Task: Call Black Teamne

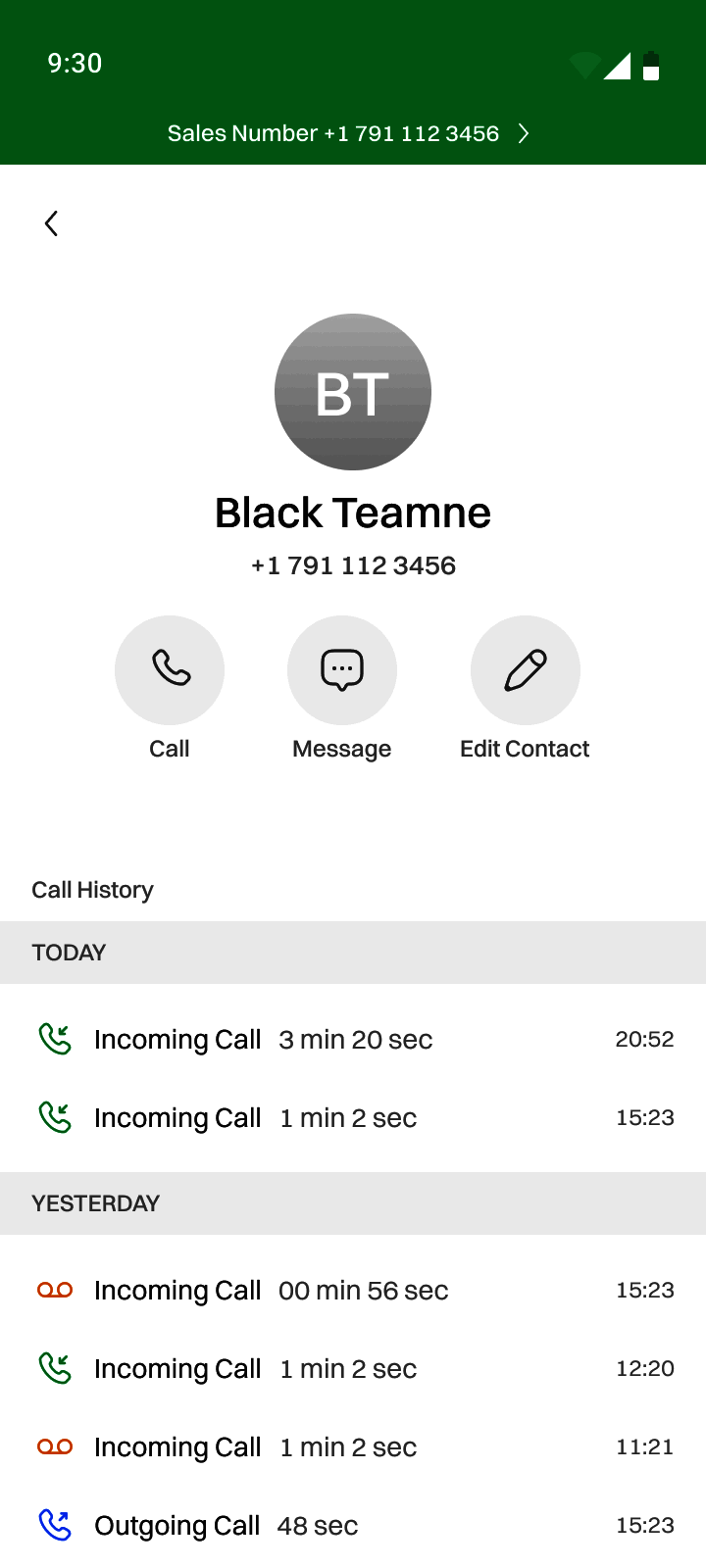Action: click(x=170, y=670)
